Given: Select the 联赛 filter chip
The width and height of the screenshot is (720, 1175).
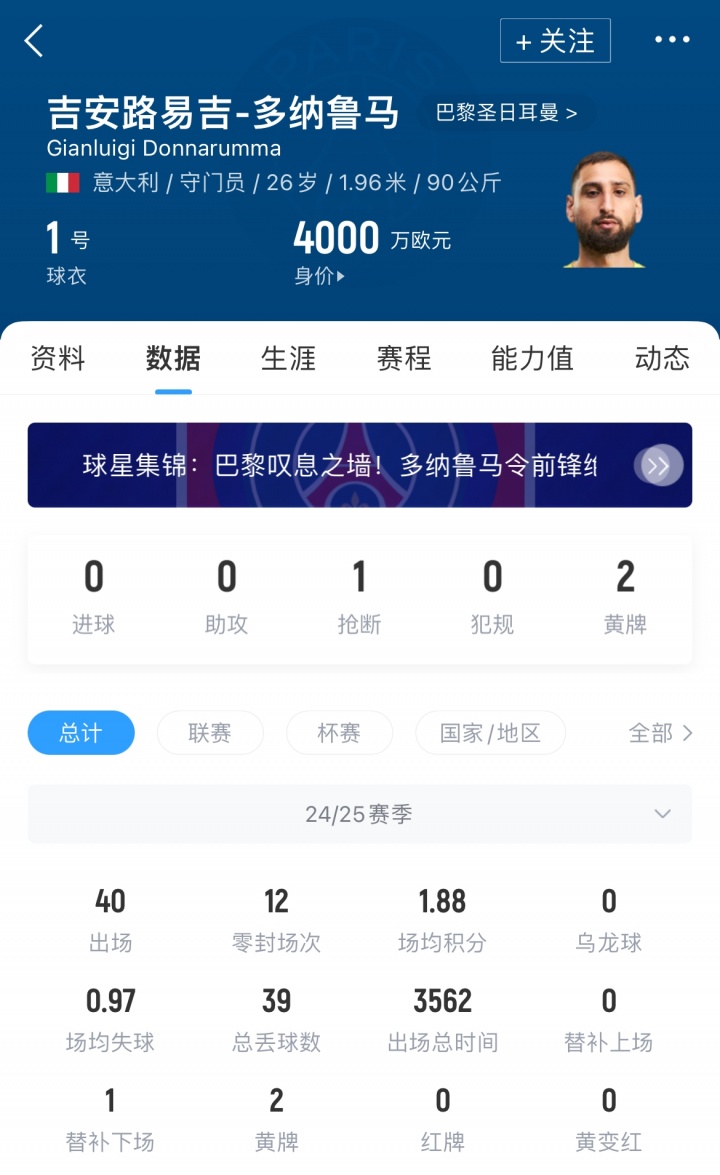Looking at the screenshot, I should click(x=210, y=733).
